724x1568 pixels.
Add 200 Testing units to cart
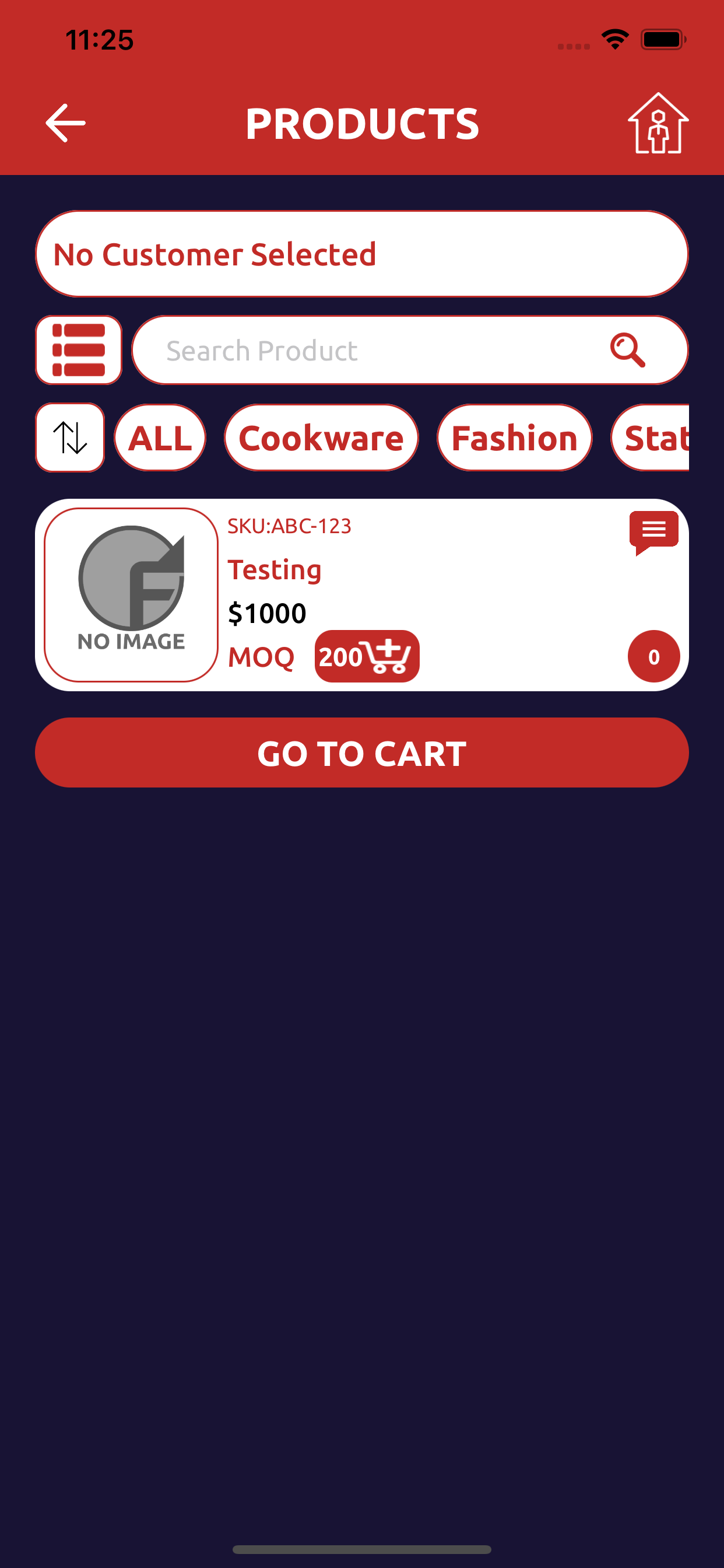click(x=367, y=656)
